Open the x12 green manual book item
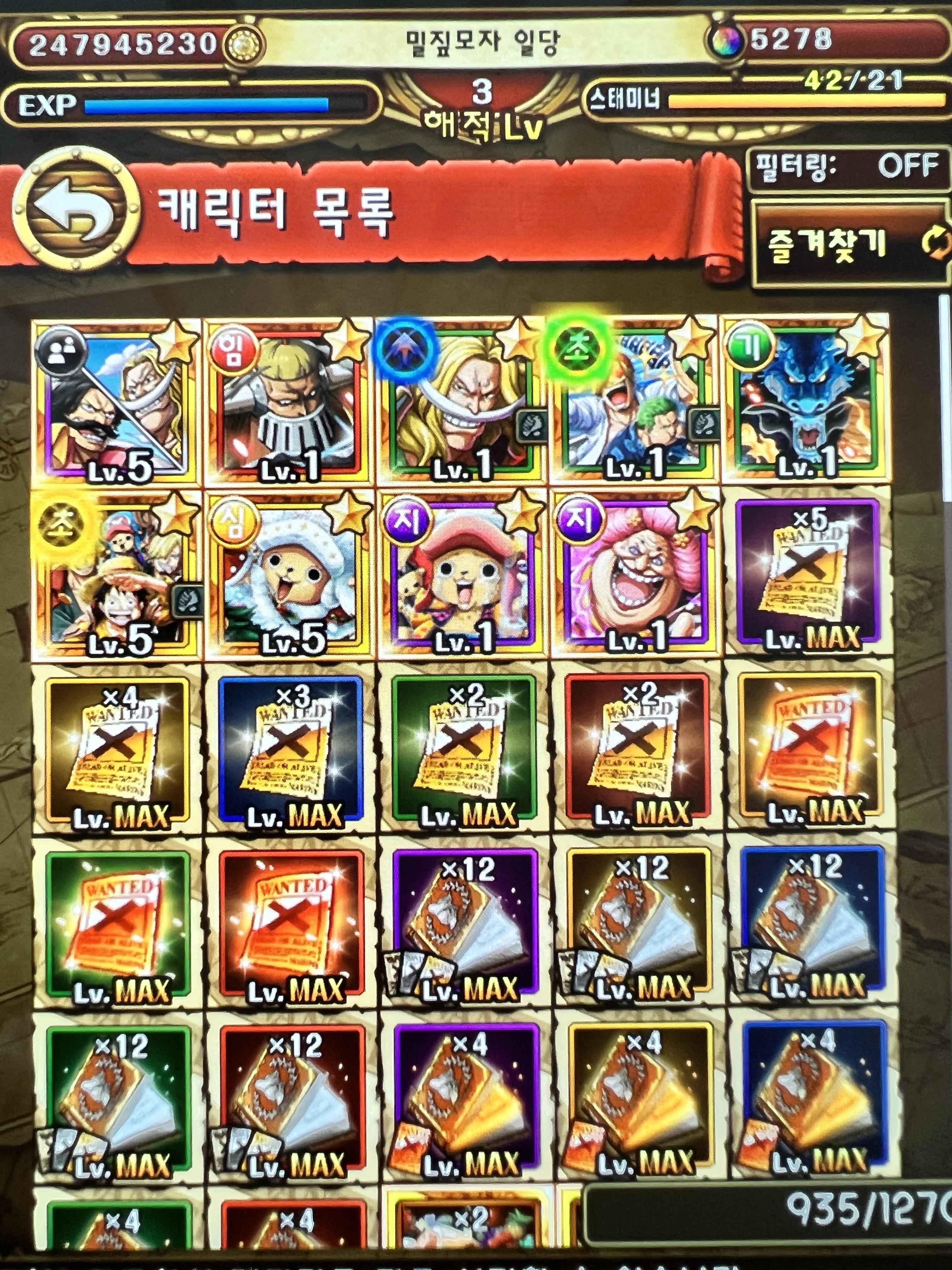Image resolution: width=952 pixels, height=1270 pixels. pyautogui.click(x=118, y=1100)
